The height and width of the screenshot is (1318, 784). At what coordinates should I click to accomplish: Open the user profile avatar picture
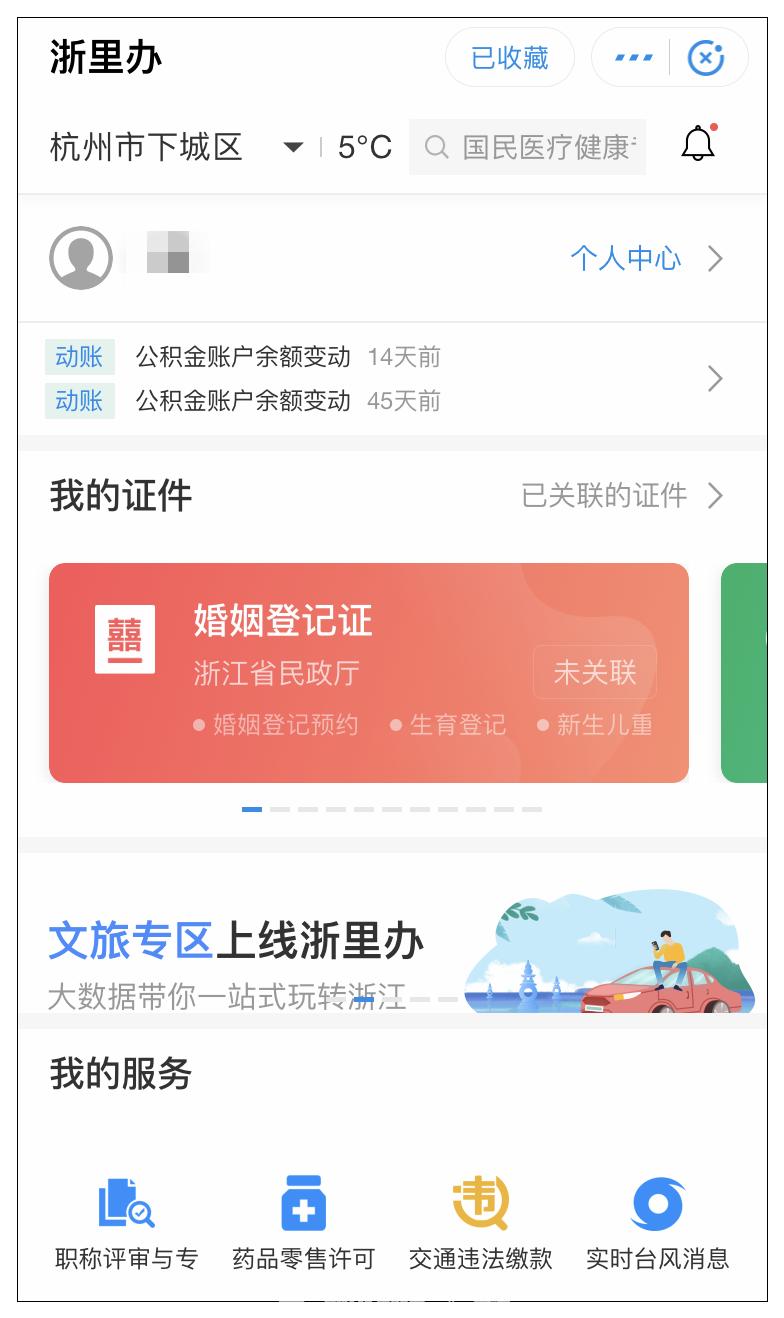(x=81, y=258)
